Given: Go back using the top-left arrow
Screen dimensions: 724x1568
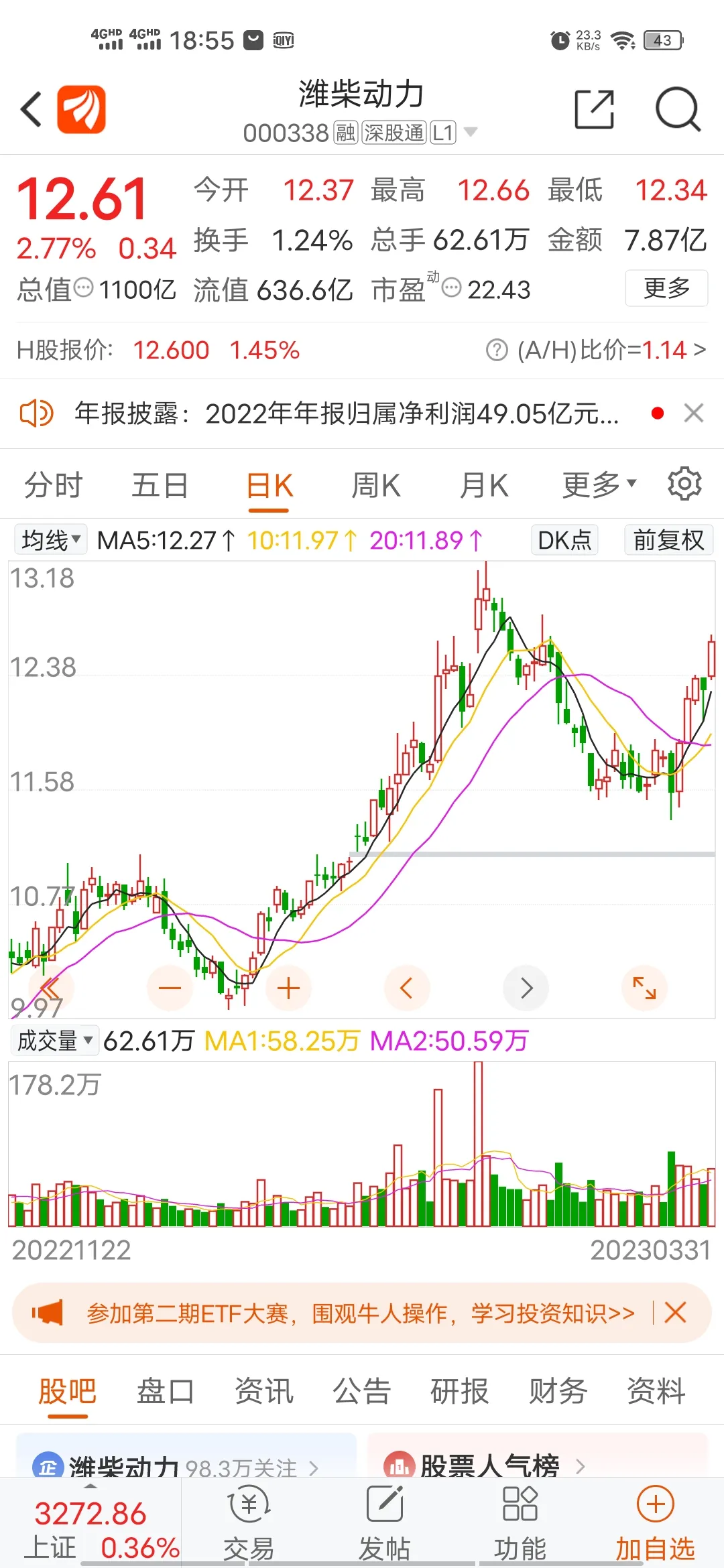Looking at the screenshot, I should pos(32,109).
